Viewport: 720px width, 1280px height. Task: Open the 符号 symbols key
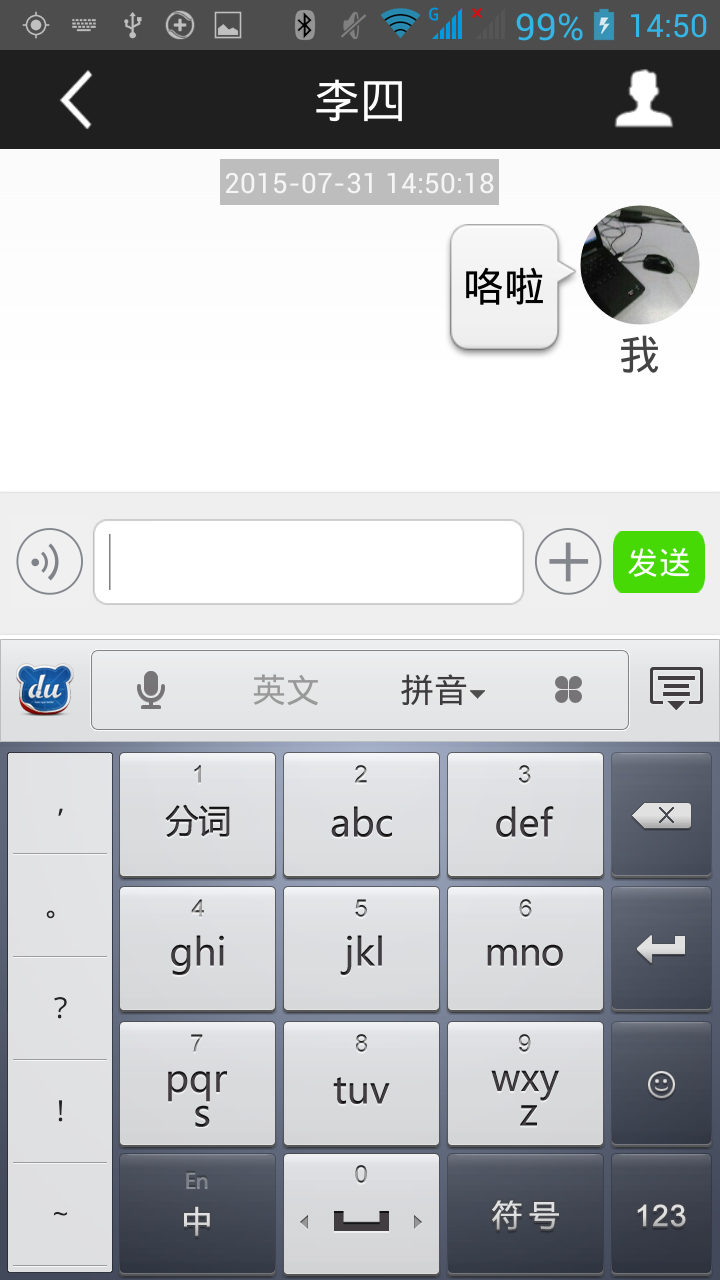click(x=525, y=1215)
